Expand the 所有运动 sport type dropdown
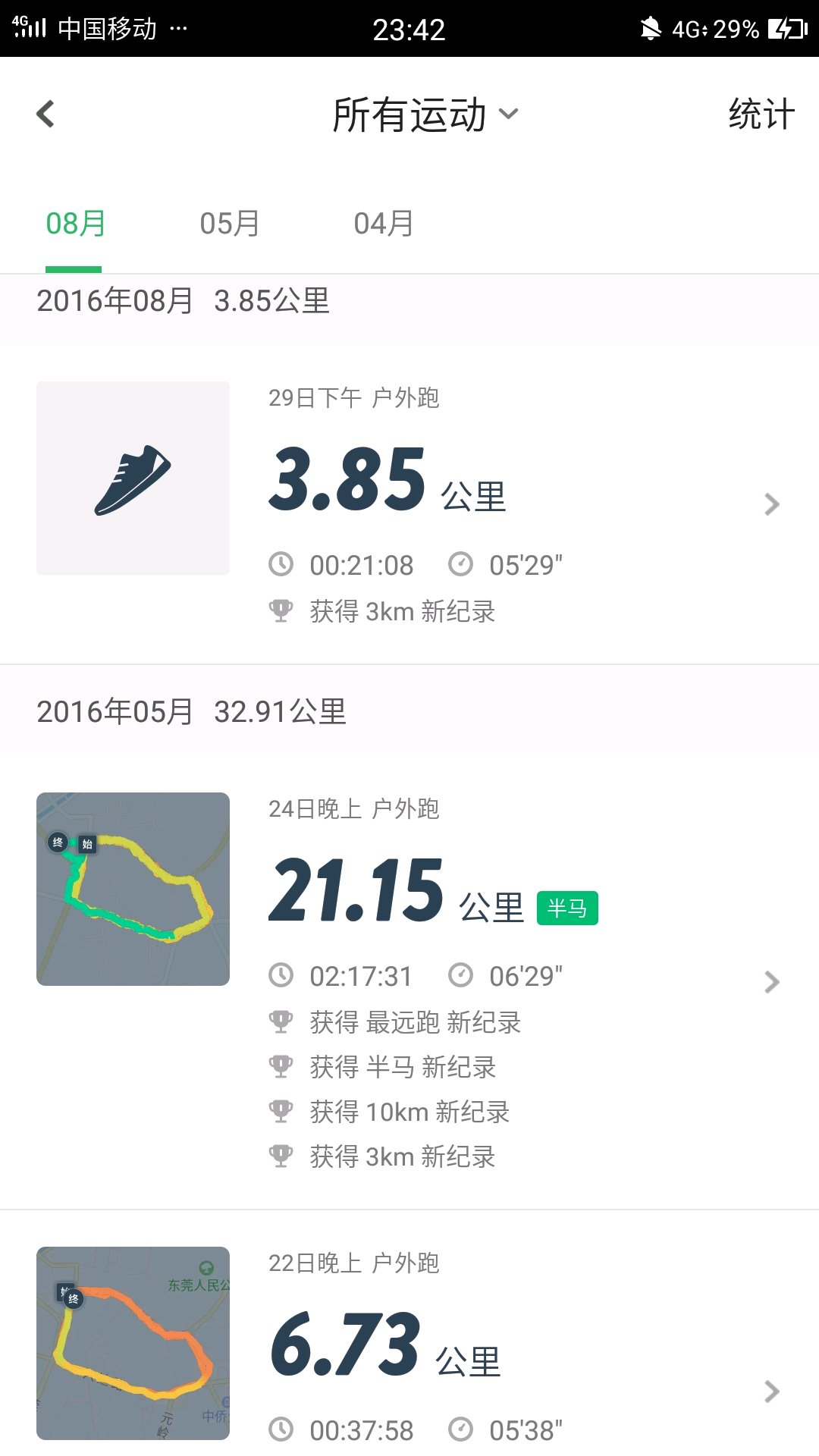Image resolution: width=819 pixels, height=1456 pixels. pyautogui.click(x=425, y=115)
